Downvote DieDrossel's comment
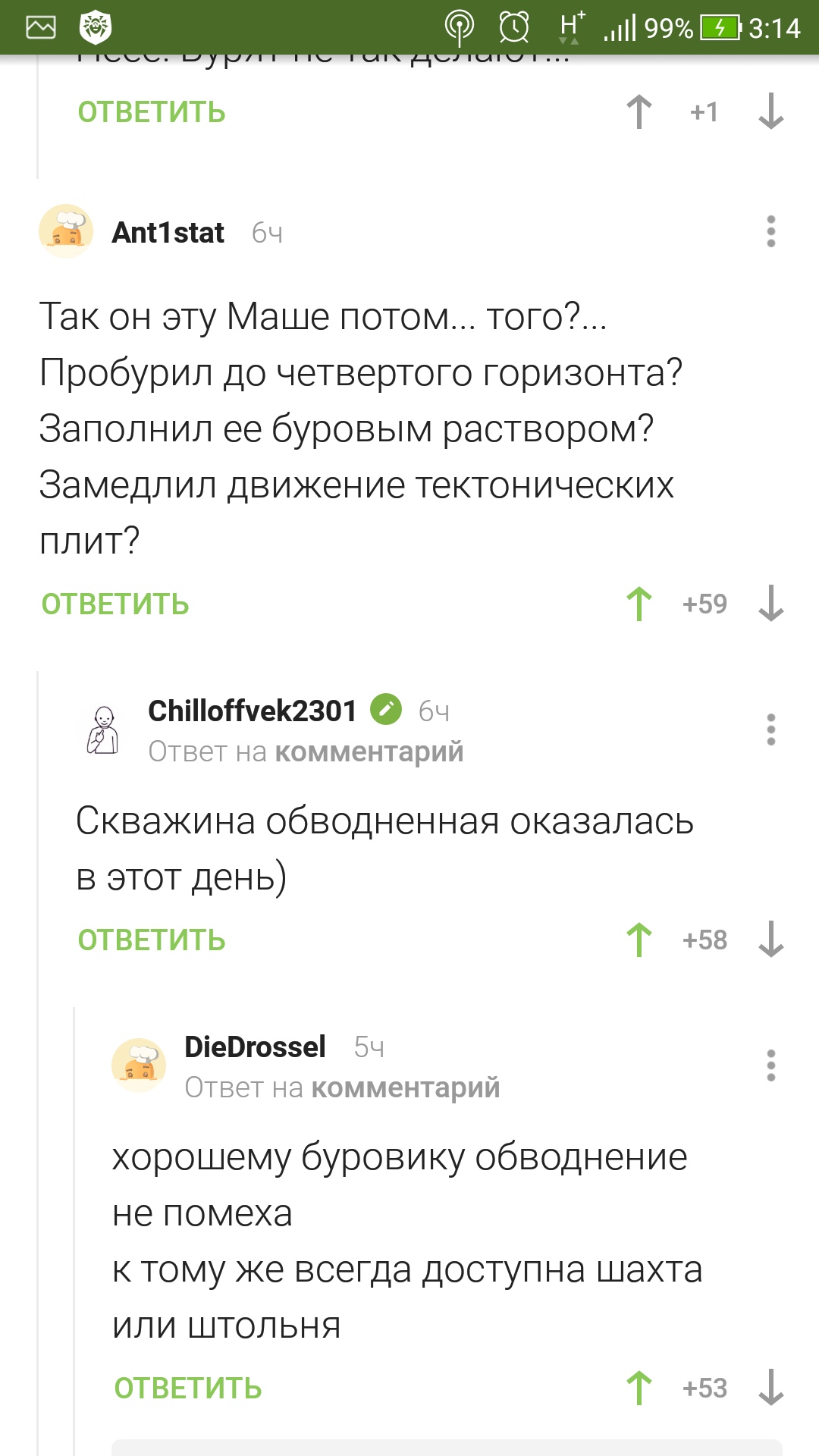The height and width of the screenshot is (1456, 819). coord(770,1389)
